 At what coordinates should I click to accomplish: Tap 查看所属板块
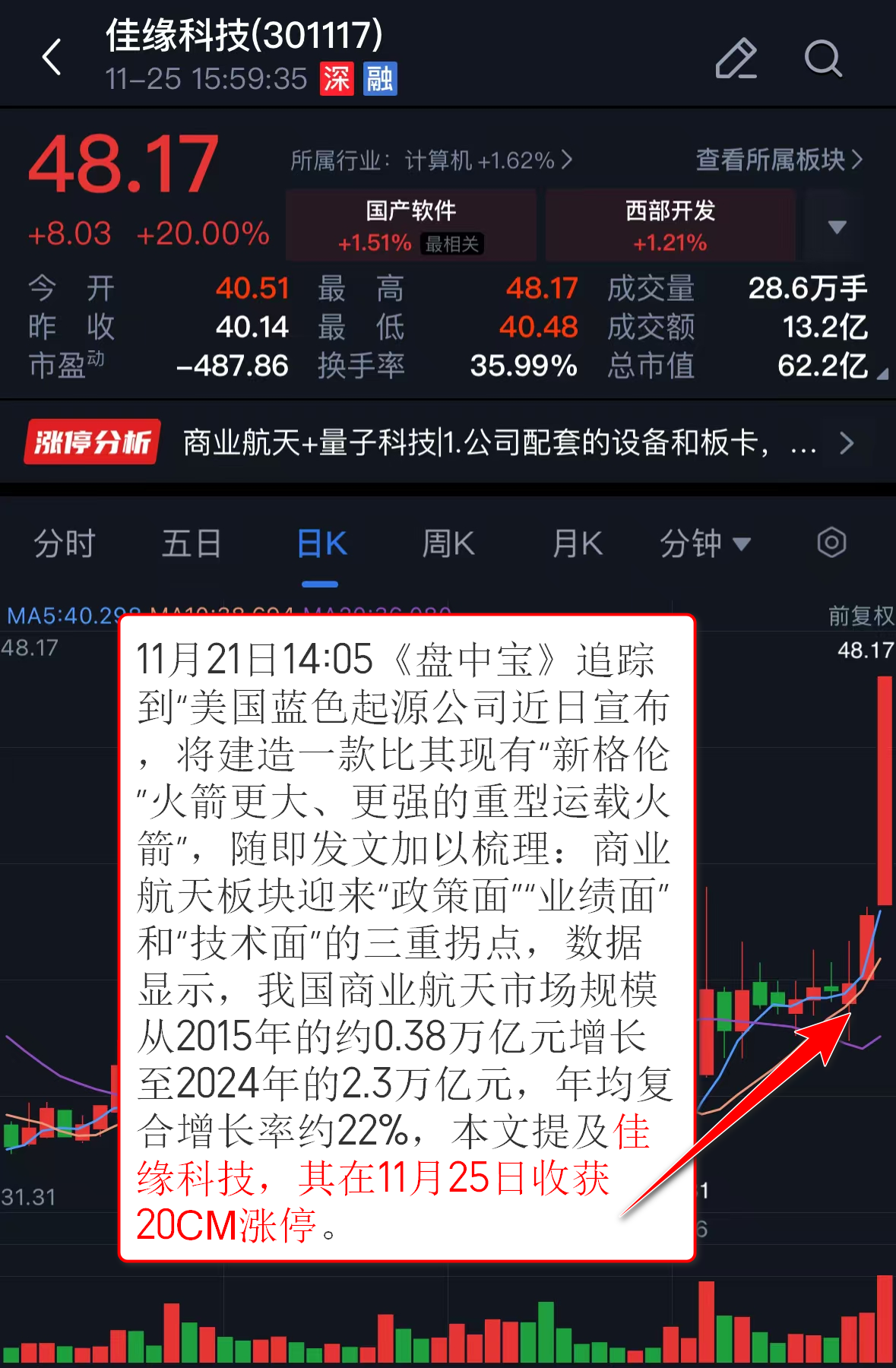pos(779,160)
